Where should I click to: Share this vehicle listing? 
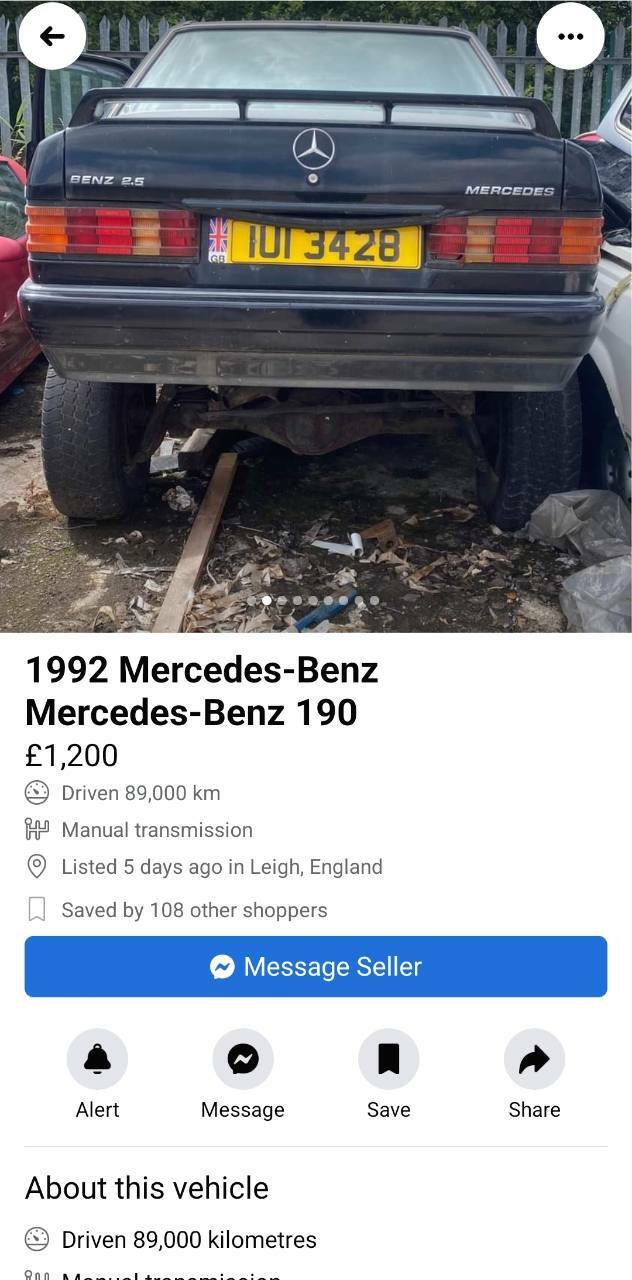[x=534, y=1059]
